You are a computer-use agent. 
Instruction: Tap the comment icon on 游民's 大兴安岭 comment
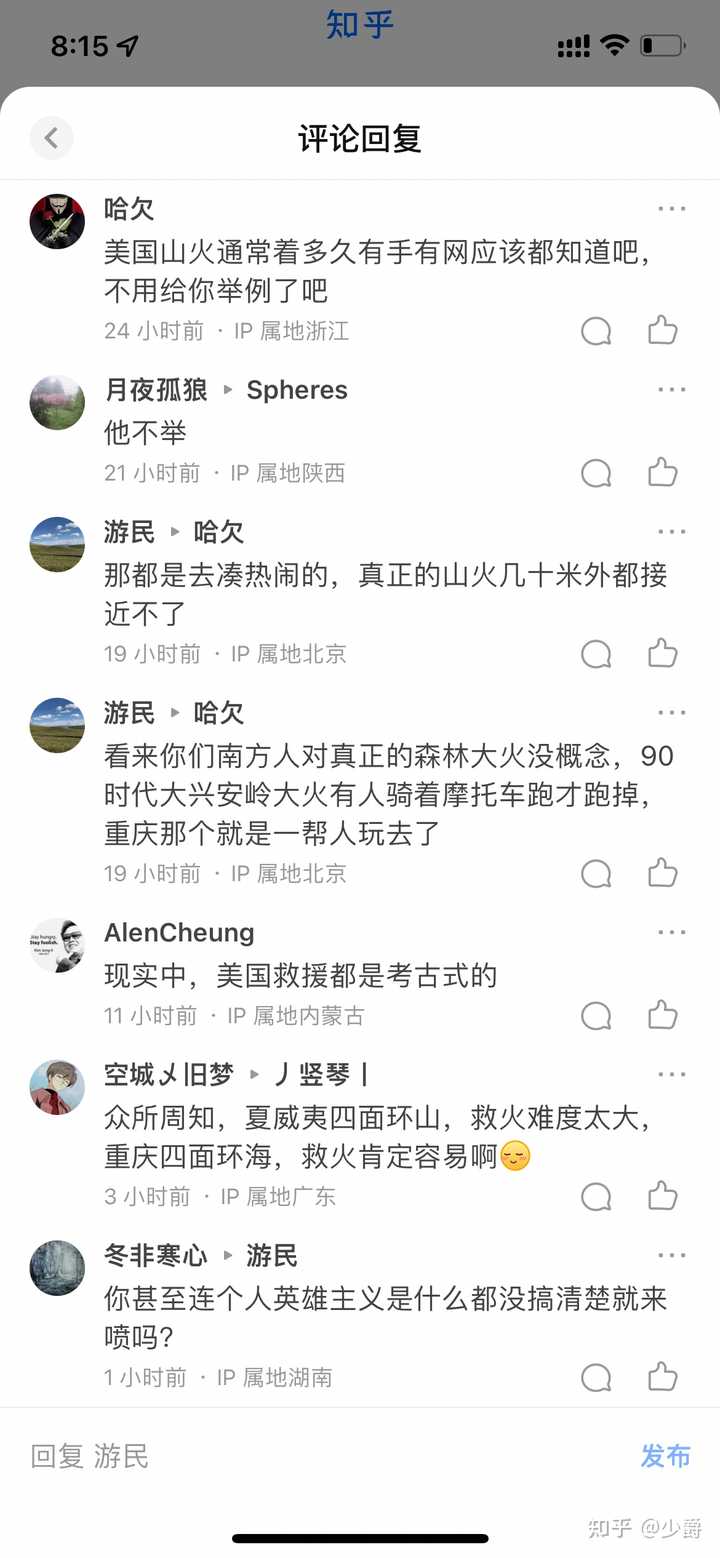coord(596,874)
